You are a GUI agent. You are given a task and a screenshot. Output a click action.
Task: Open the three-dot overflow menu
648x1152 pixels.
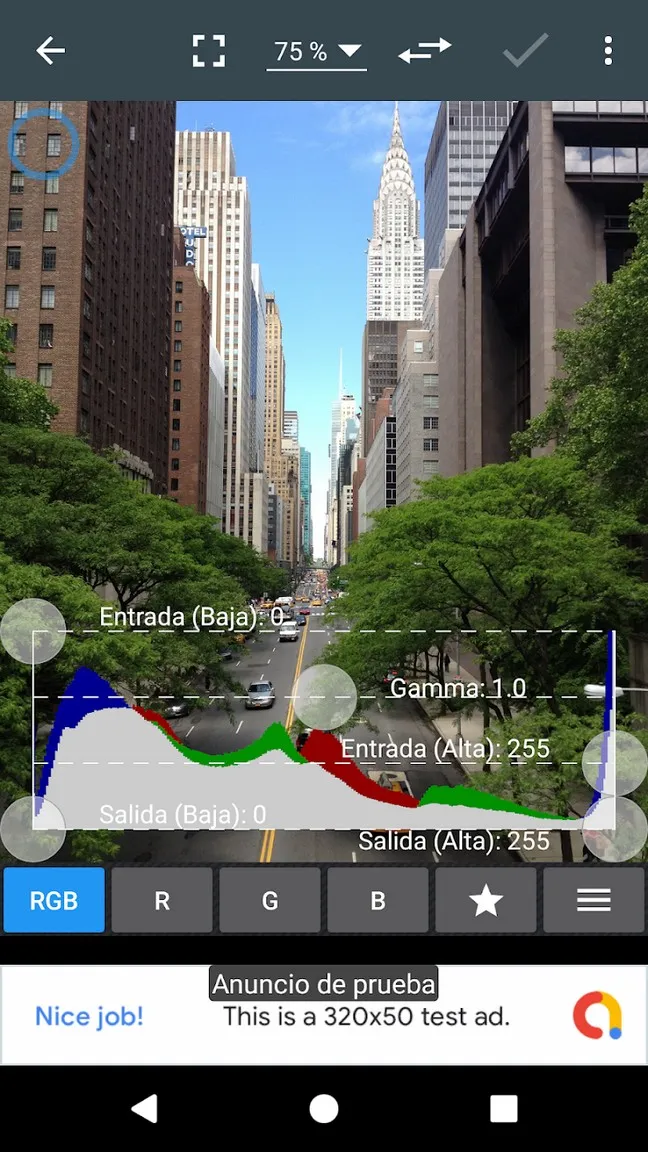point(608,51)
